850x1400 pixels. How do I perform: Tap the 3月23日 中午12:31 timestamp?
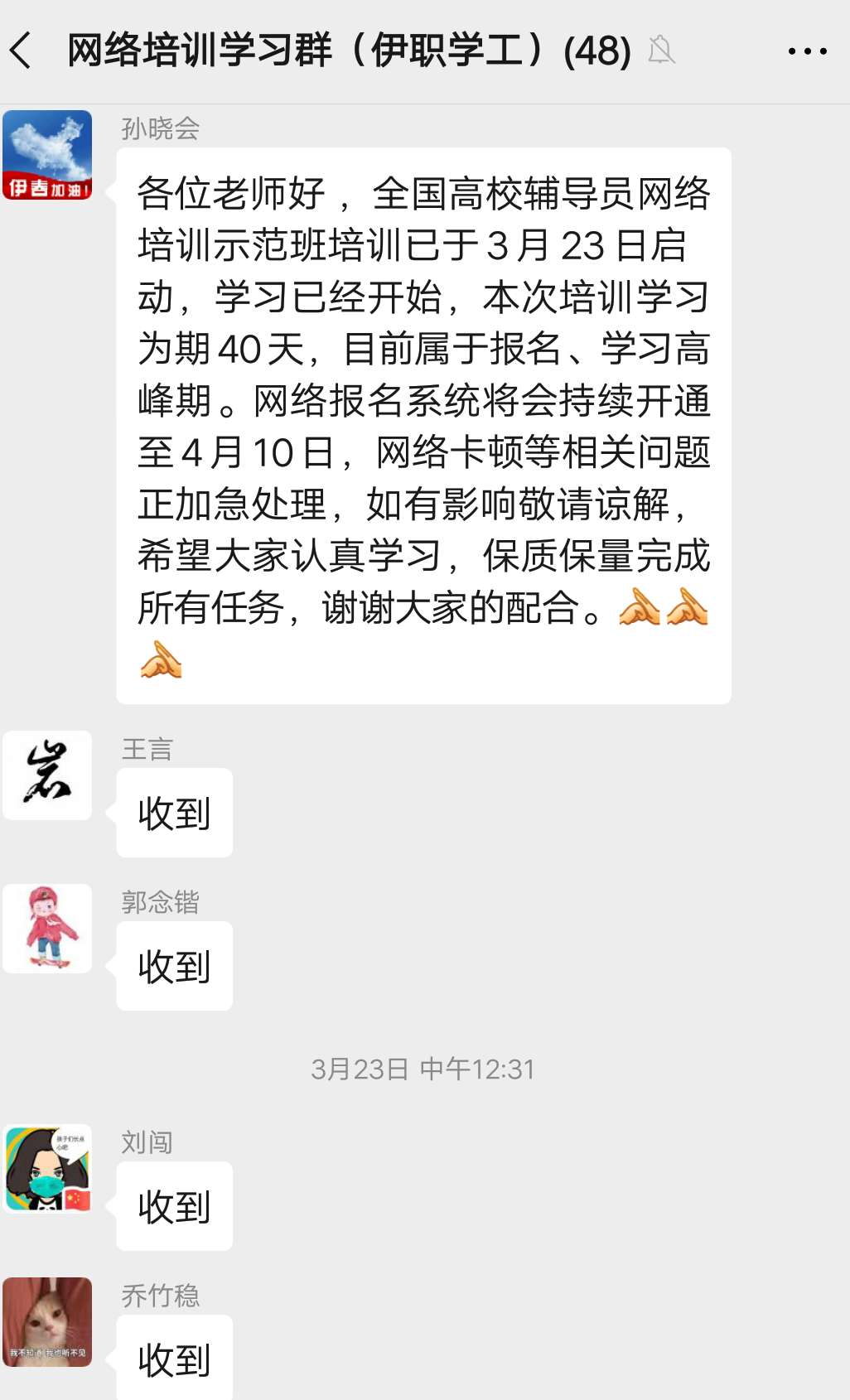423,1069
